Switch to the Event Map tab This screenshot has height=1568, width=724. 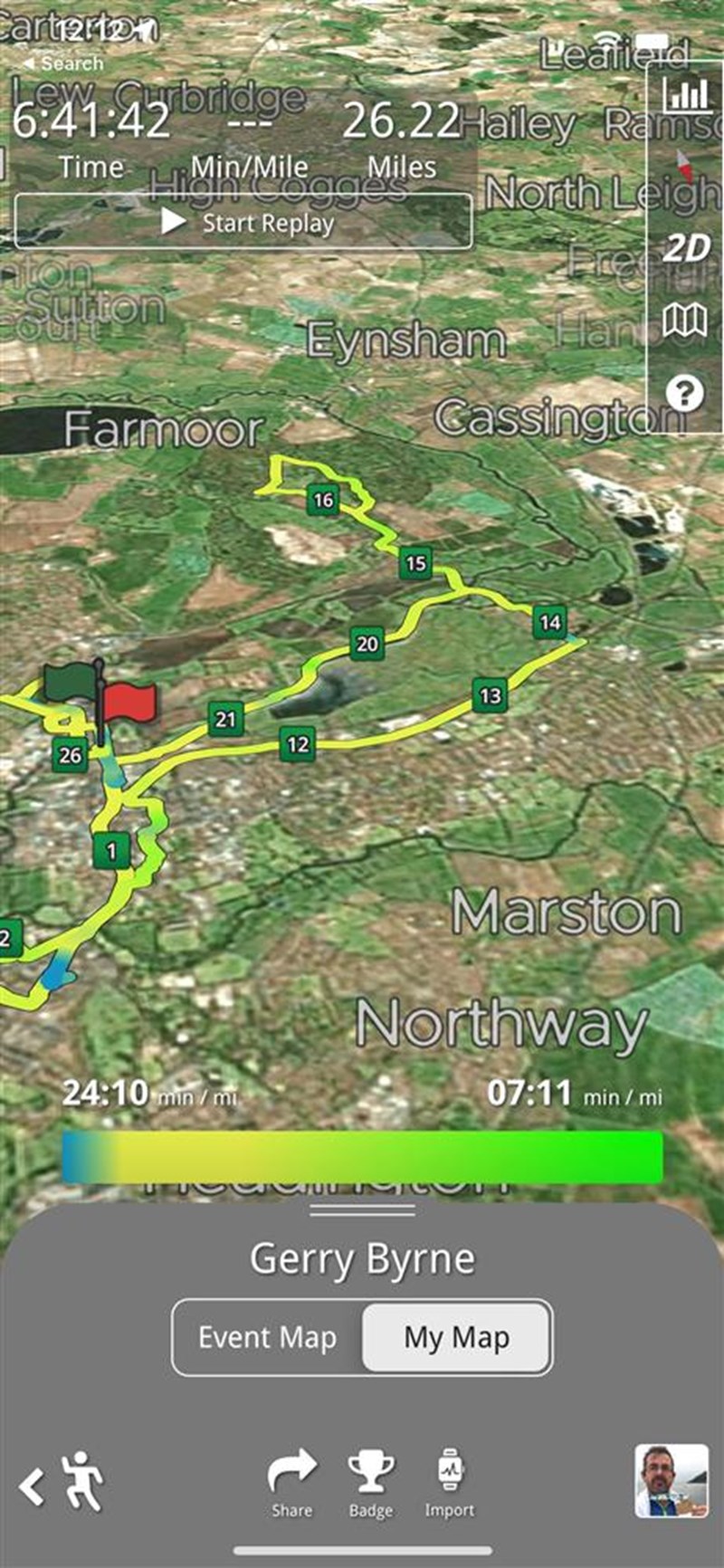[267, 1337]
